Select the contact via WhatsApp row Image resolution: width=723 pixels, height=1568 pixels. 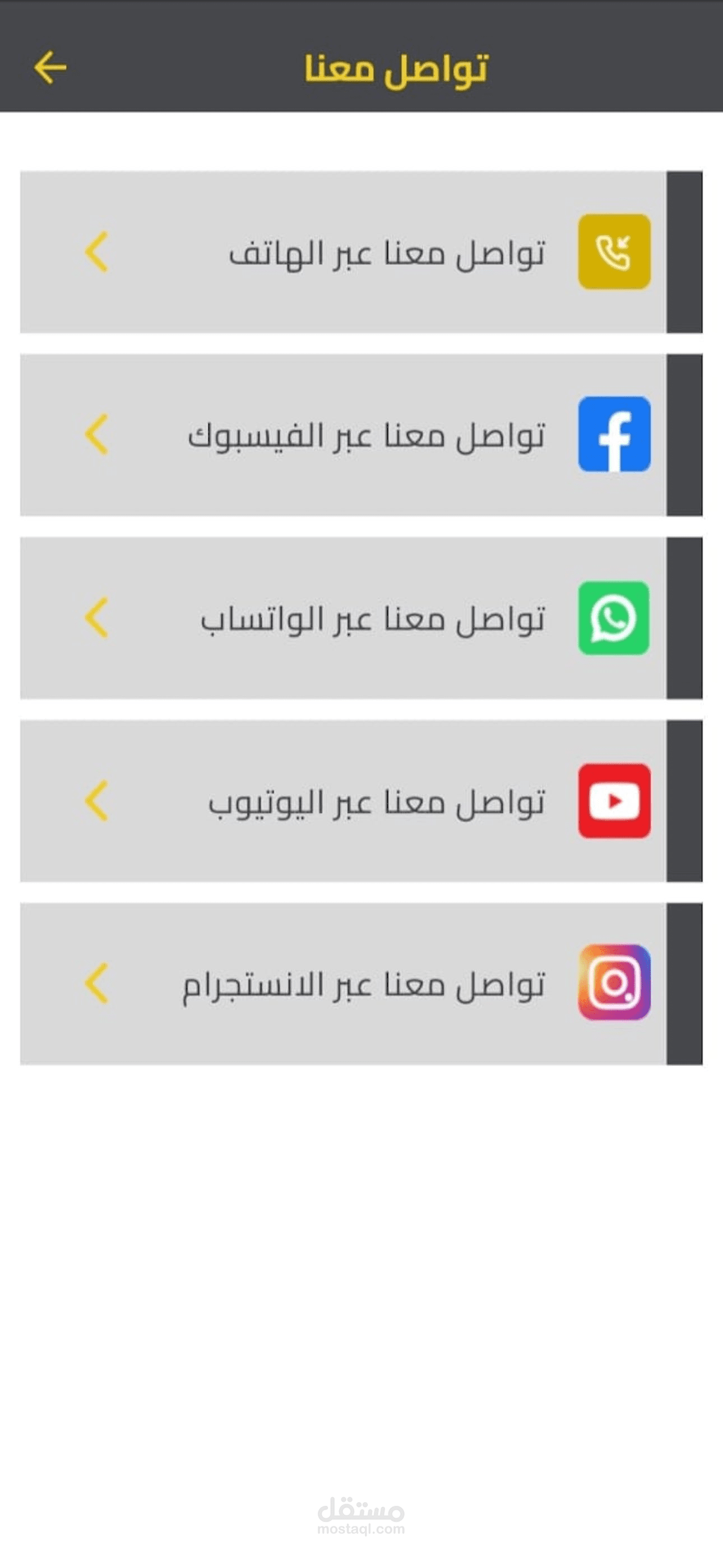pyautogui.click(x=361, y=618)
